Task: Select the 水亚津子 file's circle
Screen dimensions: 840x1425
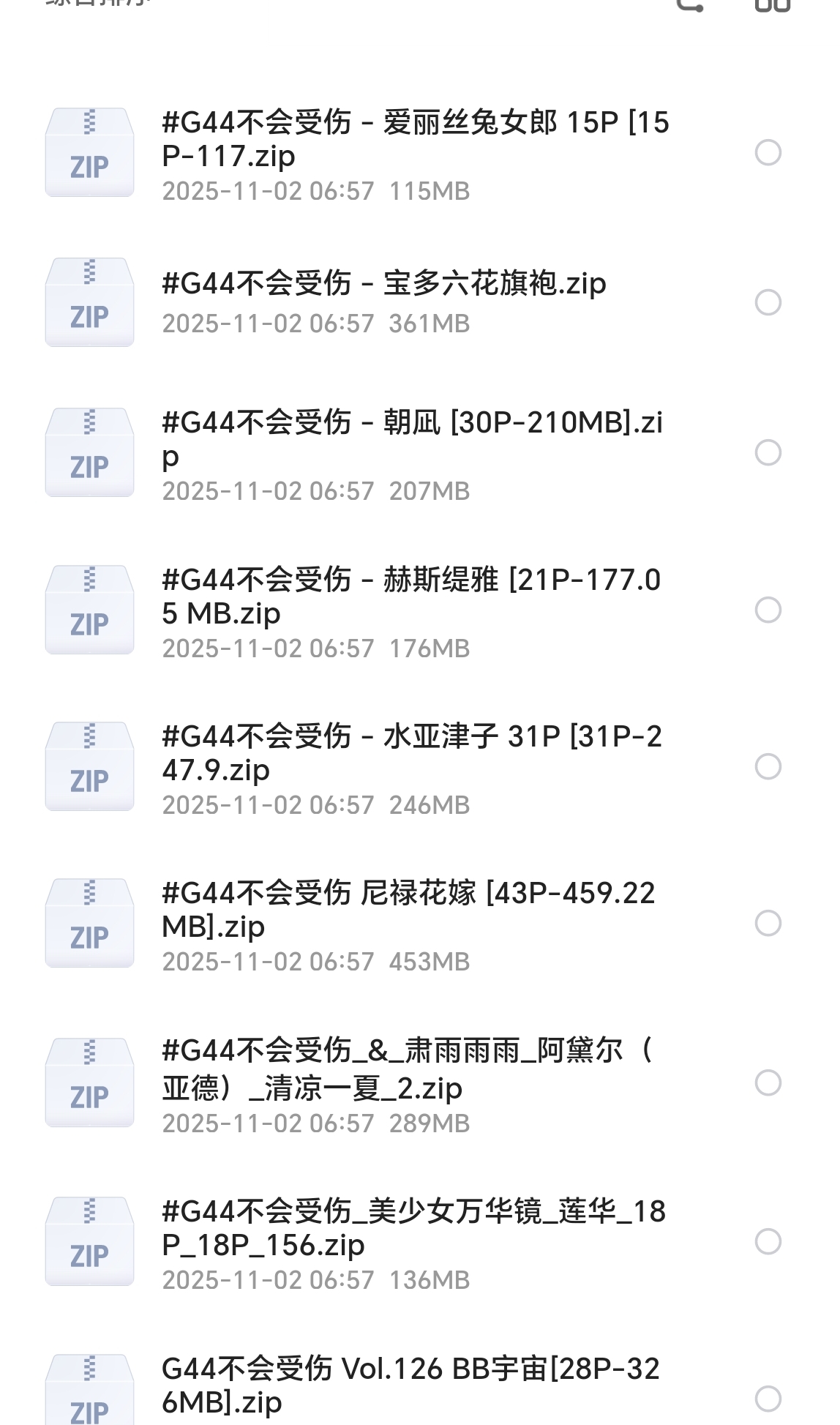Action: point(768,766)
